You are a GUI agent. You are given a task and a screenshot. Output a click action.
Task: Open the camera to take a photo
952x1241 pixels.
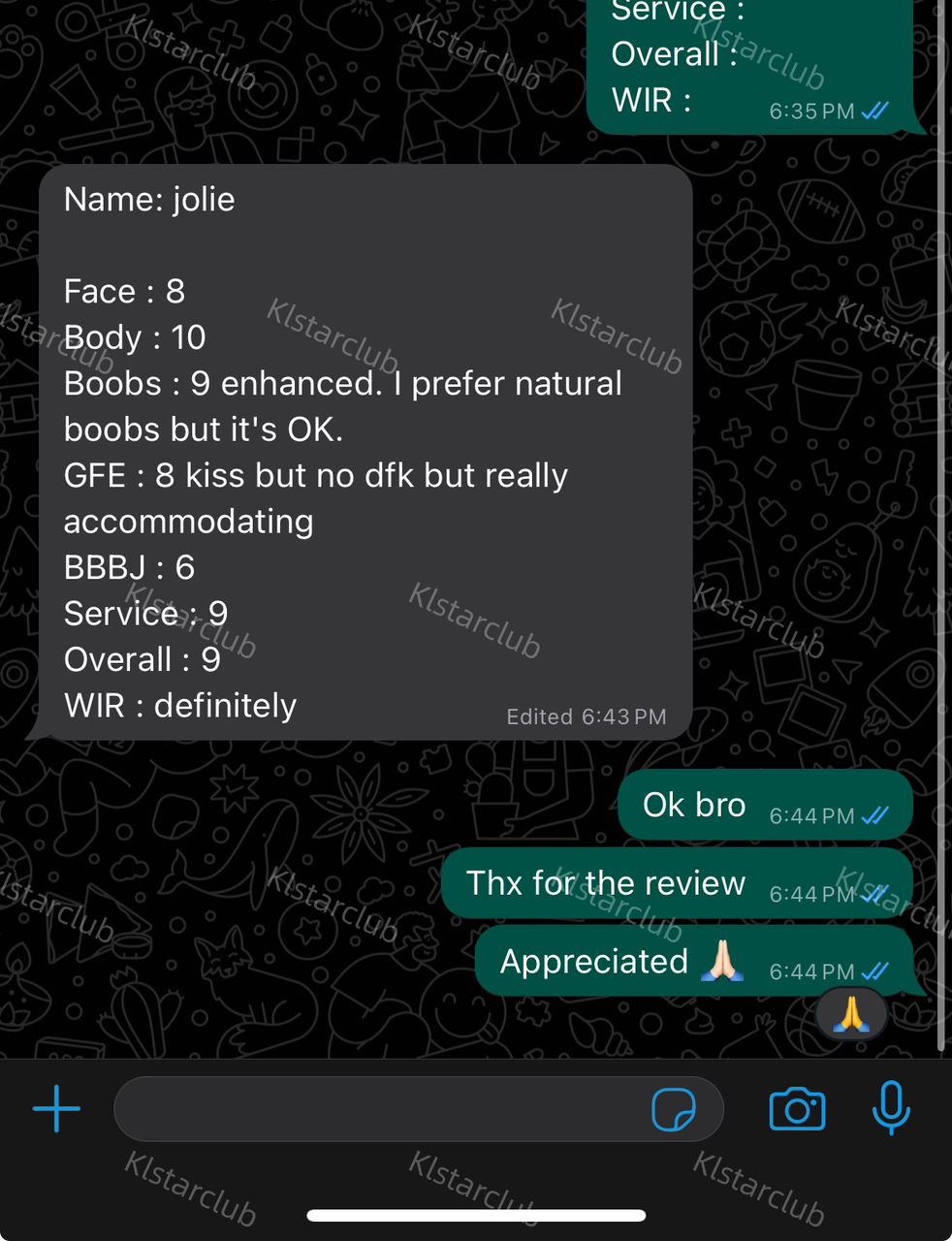tap(797, 1109)
